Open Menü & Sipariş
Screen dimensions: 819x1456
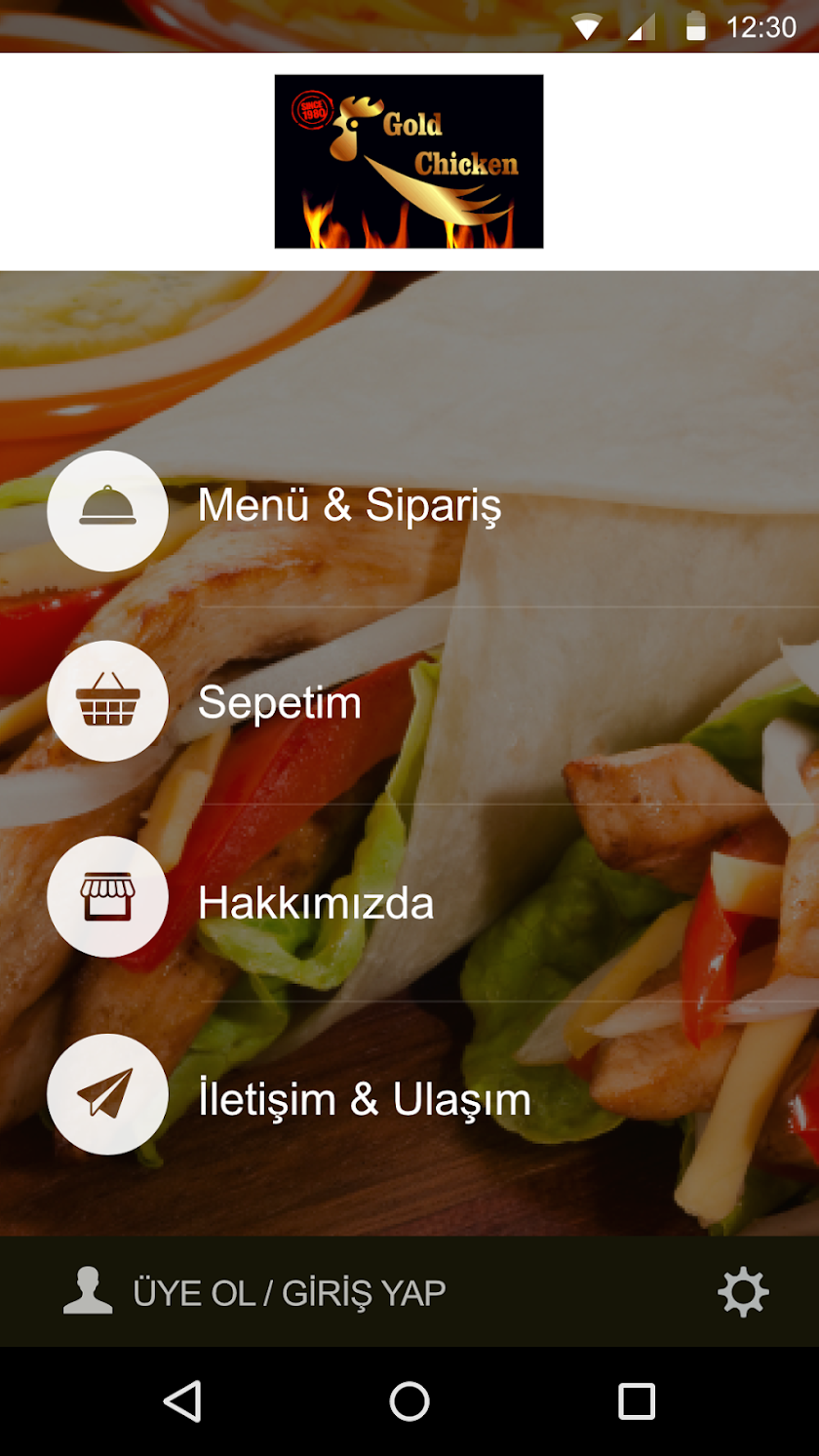click(348, 507)
